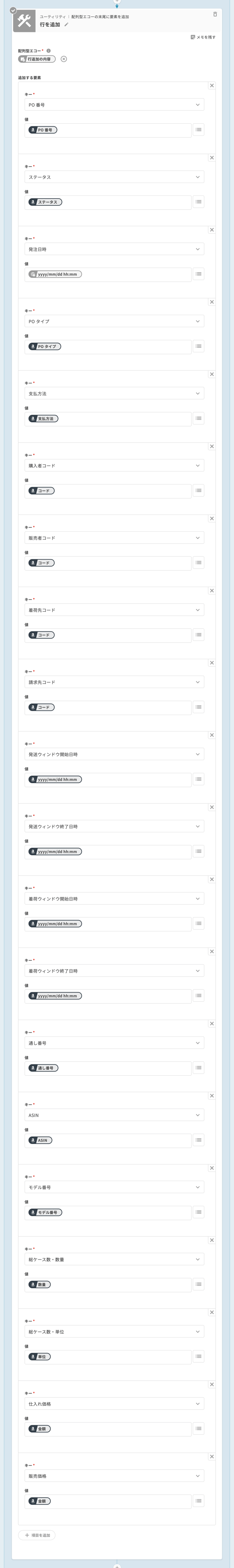
Task: Open the 請求先コード key dropdown
Action: pos(114,682)
